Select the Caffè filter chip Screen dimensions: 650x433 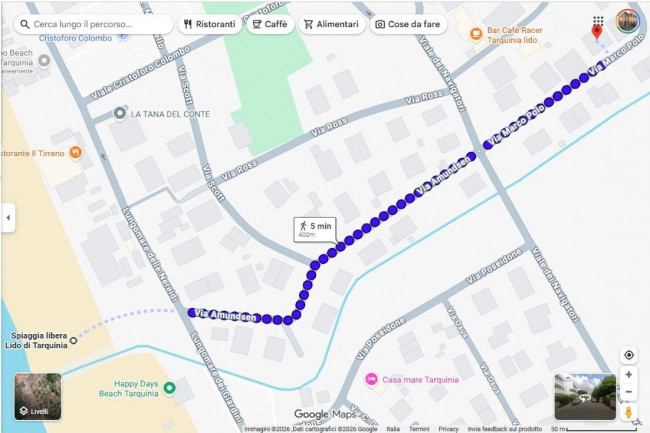(x=270, y=23)
